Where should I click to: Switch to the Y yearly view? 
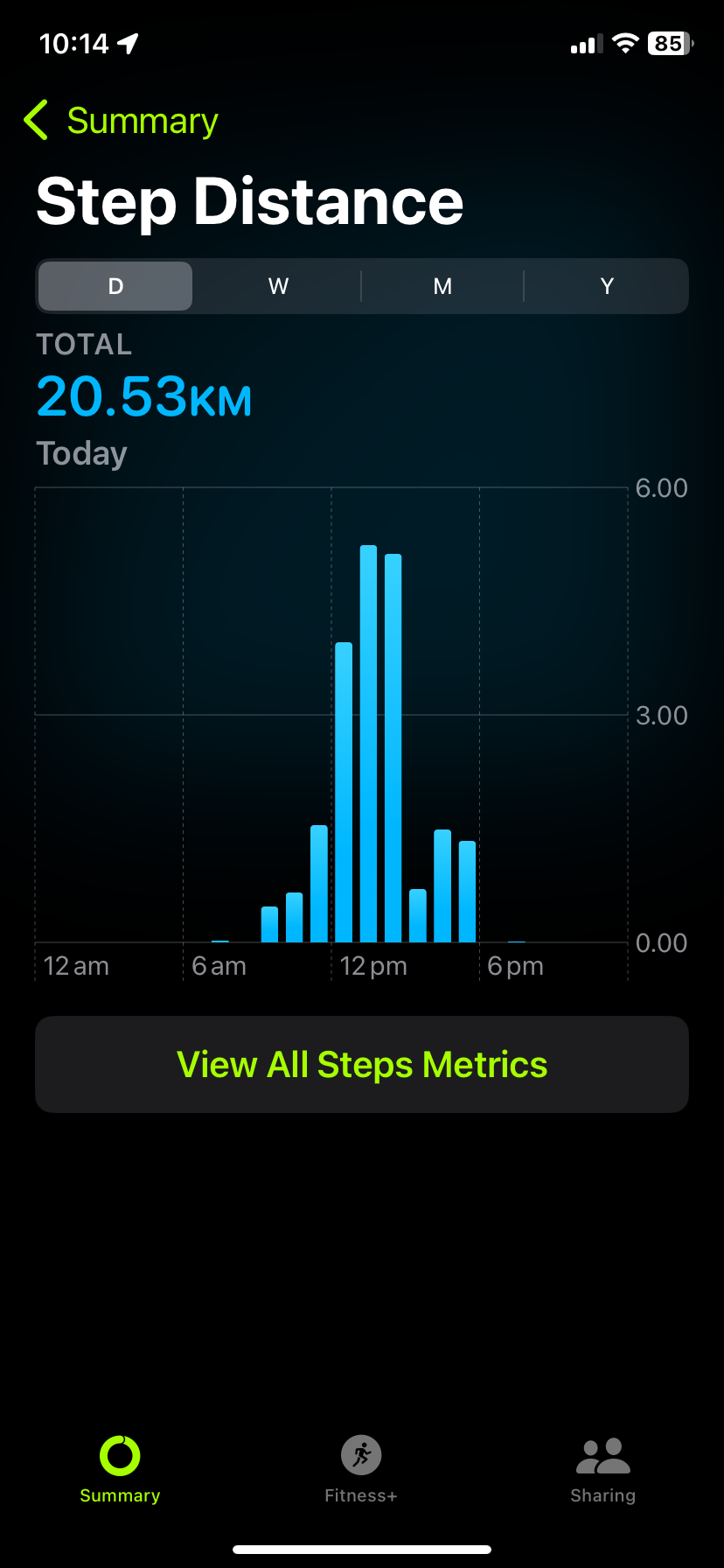[x=607, y=286]
